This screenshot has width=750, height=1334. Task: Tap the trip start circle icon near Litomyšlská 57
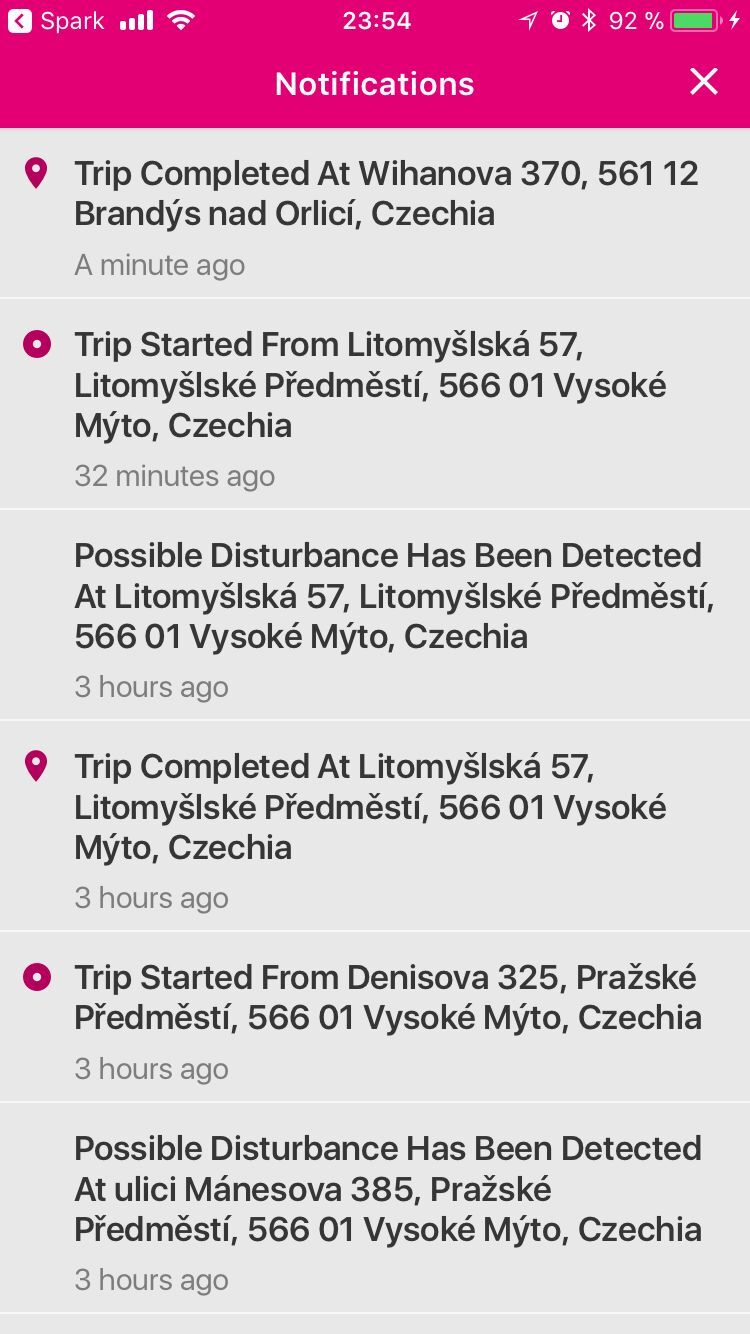coord(36,344)
